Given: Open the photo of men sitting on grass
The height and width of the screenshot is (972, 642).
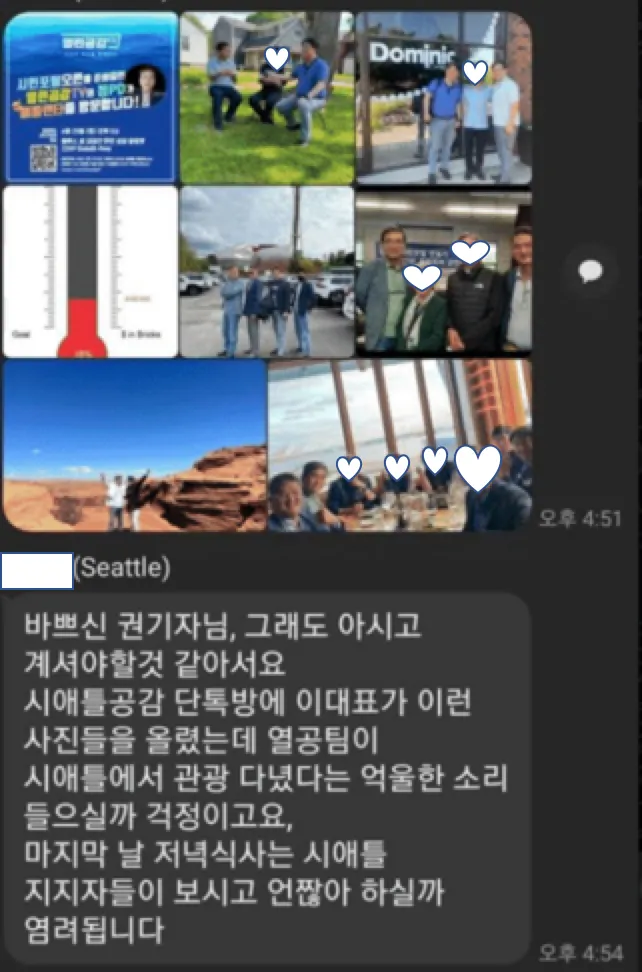Looking at the screenshot, I should (266, 97).
